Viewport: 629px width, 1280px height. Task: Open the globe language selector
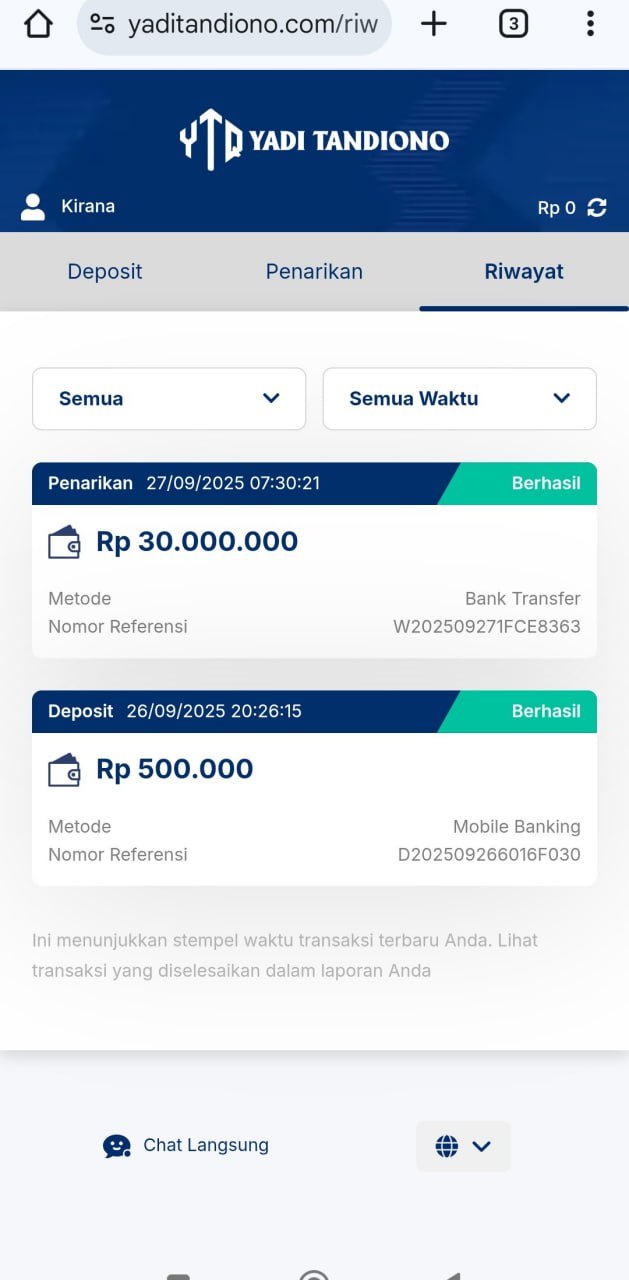point(463,1146)
